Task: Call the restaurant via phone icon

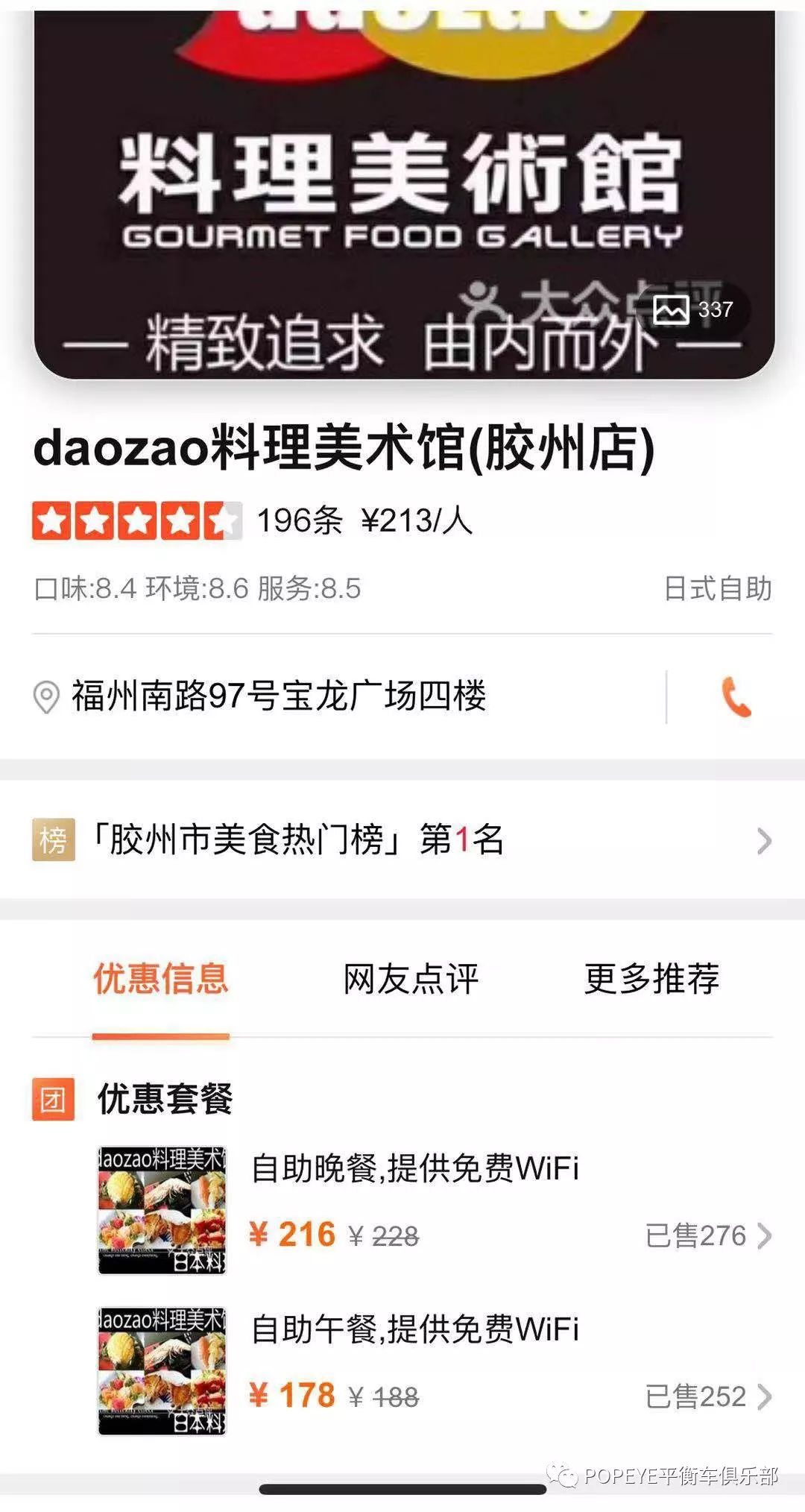Action: click(736, 697)
